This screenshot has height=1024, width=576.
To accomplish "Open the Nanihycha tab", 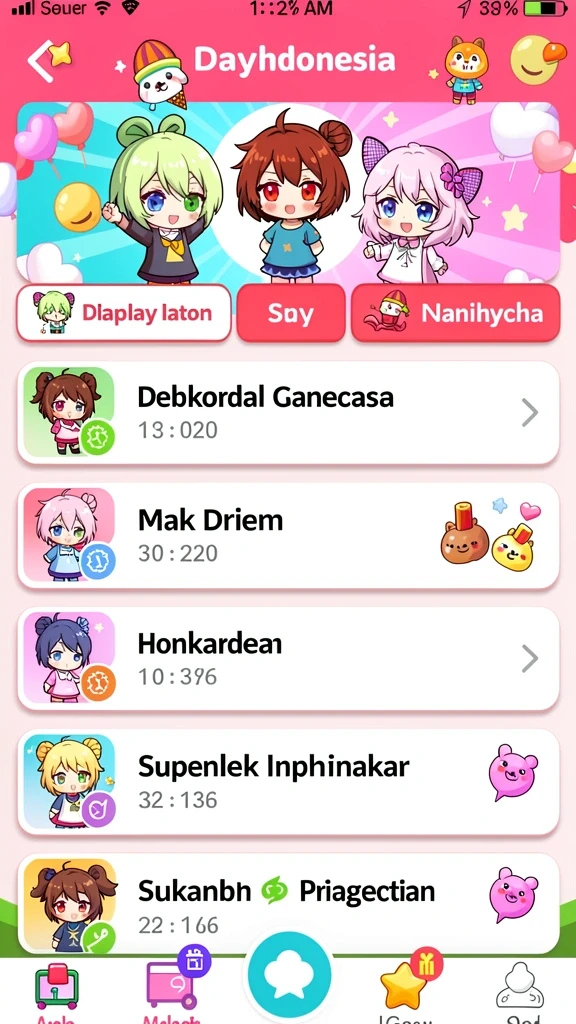I will (x=456, y=313).
